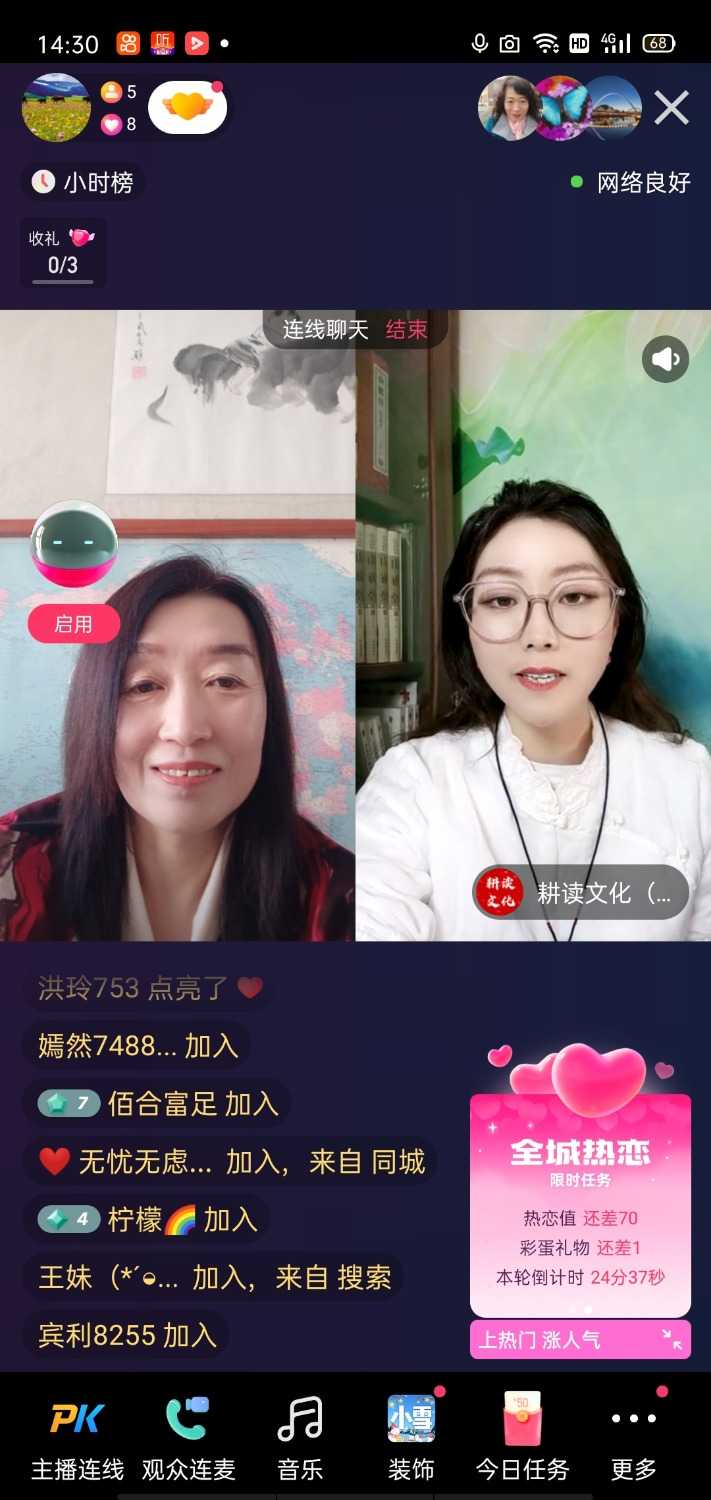View the top viewers avatar list
The height and width of the screenshot is (1500, 711).
(560, 108)
